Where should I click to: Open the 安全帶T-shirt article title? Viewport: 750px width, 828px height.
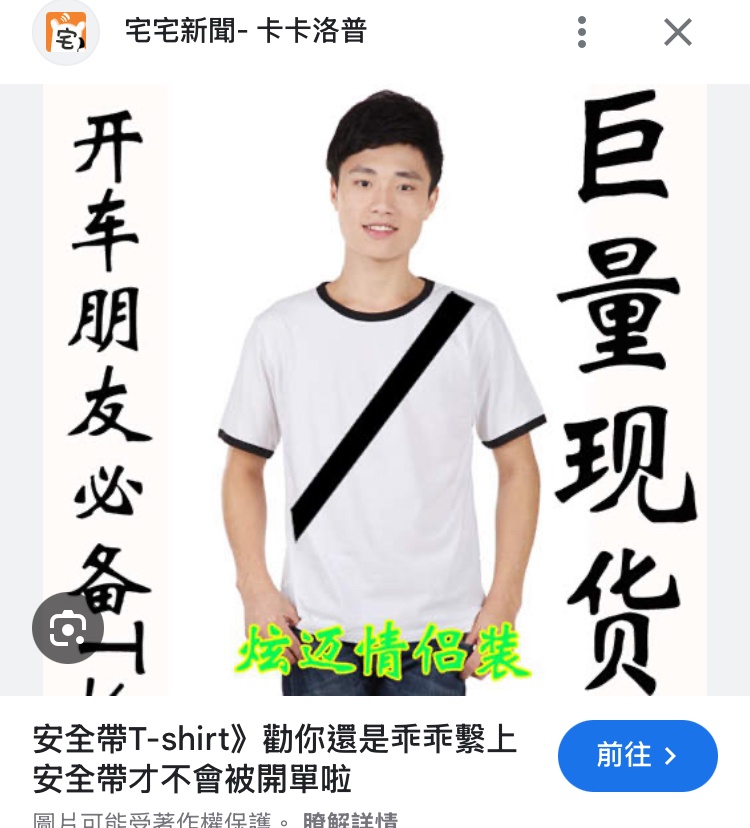pos(275,758)
